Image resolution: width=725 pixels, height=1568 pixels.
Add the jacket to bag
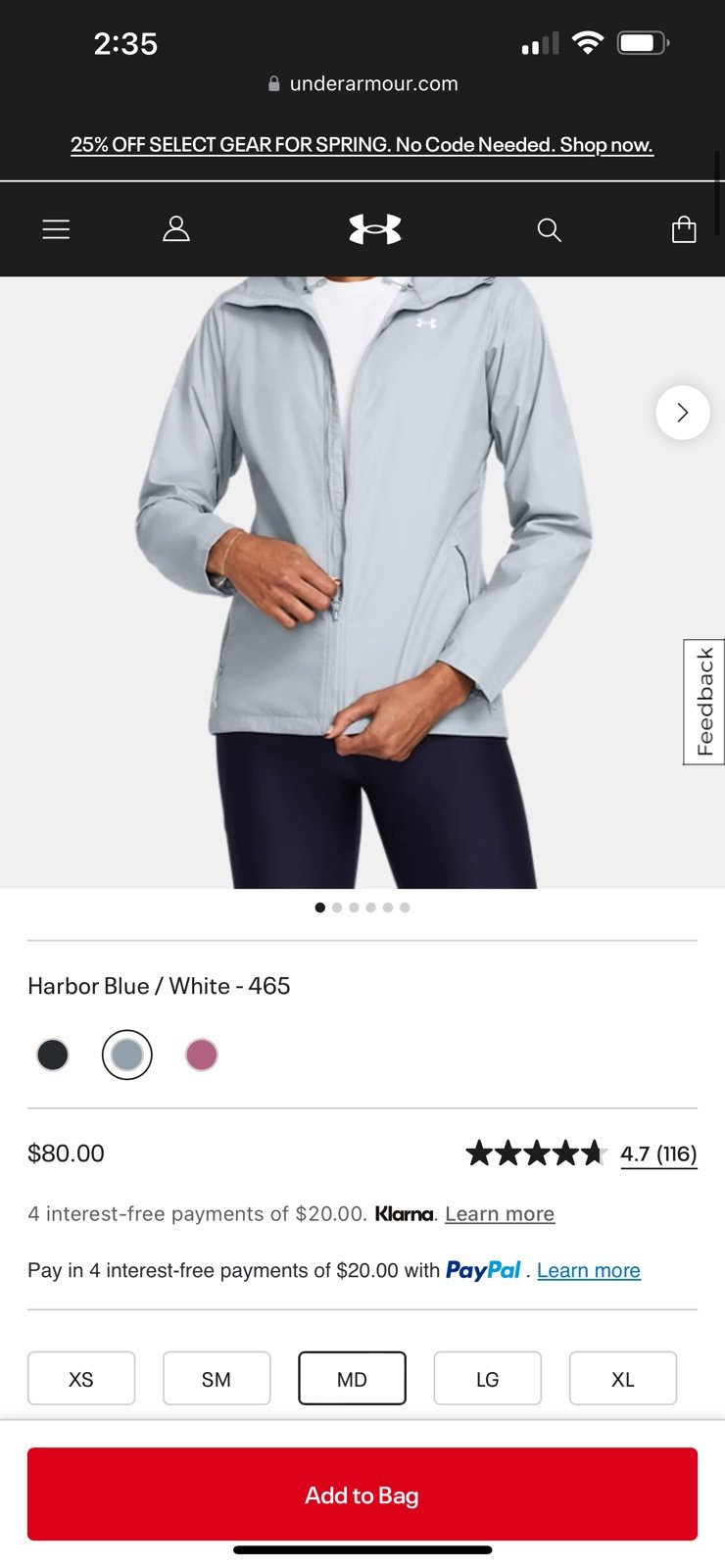[x=362, y=1494]
